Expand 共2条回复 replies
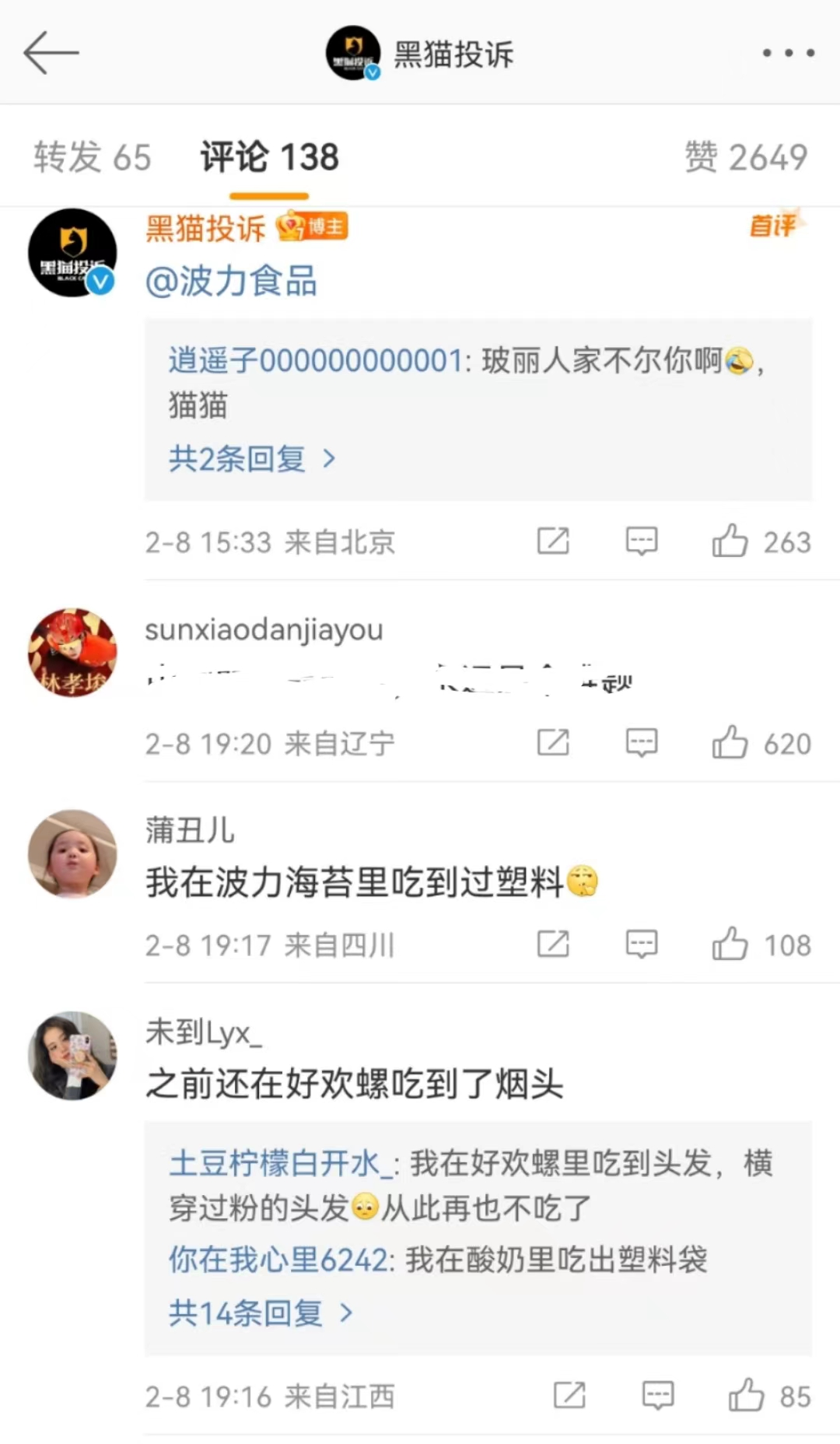840x1444 pixels. (251, 459)
